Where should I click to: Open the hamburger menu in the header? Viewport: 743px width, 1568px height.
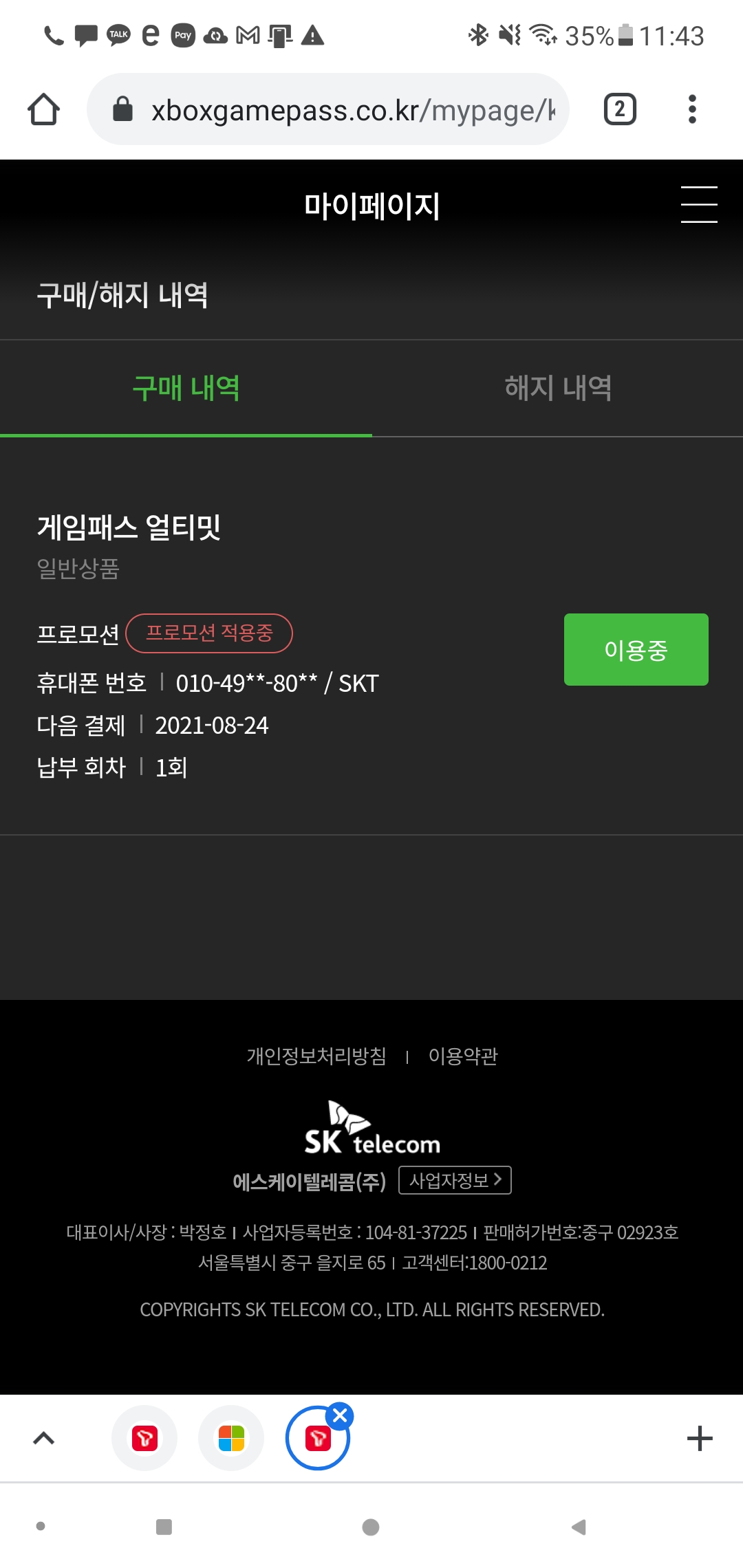(x=699, y=204)
